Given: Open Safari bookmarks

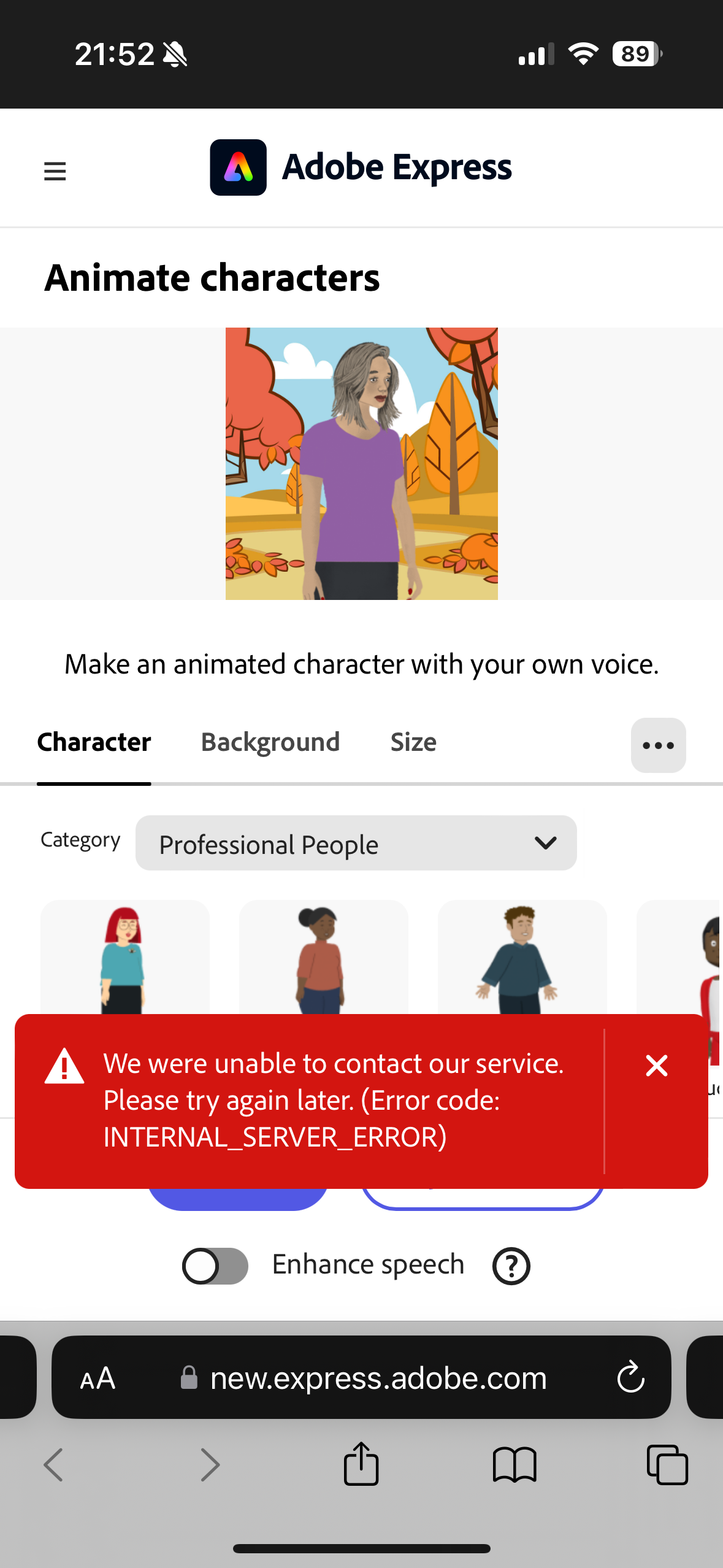Looking at the screenshot, I should 515,1464.
